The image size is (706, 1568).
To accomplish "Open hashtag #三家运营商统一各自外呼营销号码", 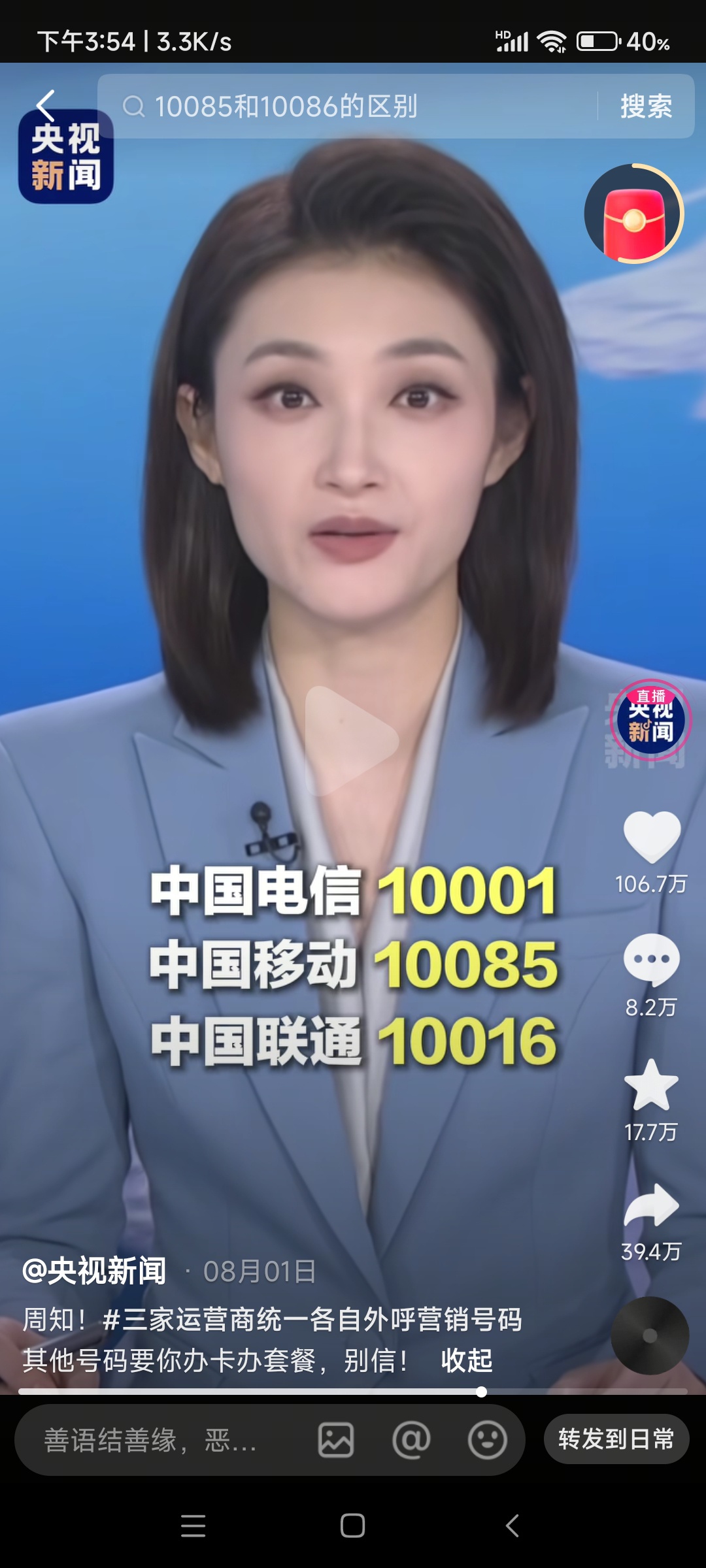I will pyautogui.click(x=312, y=1319).
